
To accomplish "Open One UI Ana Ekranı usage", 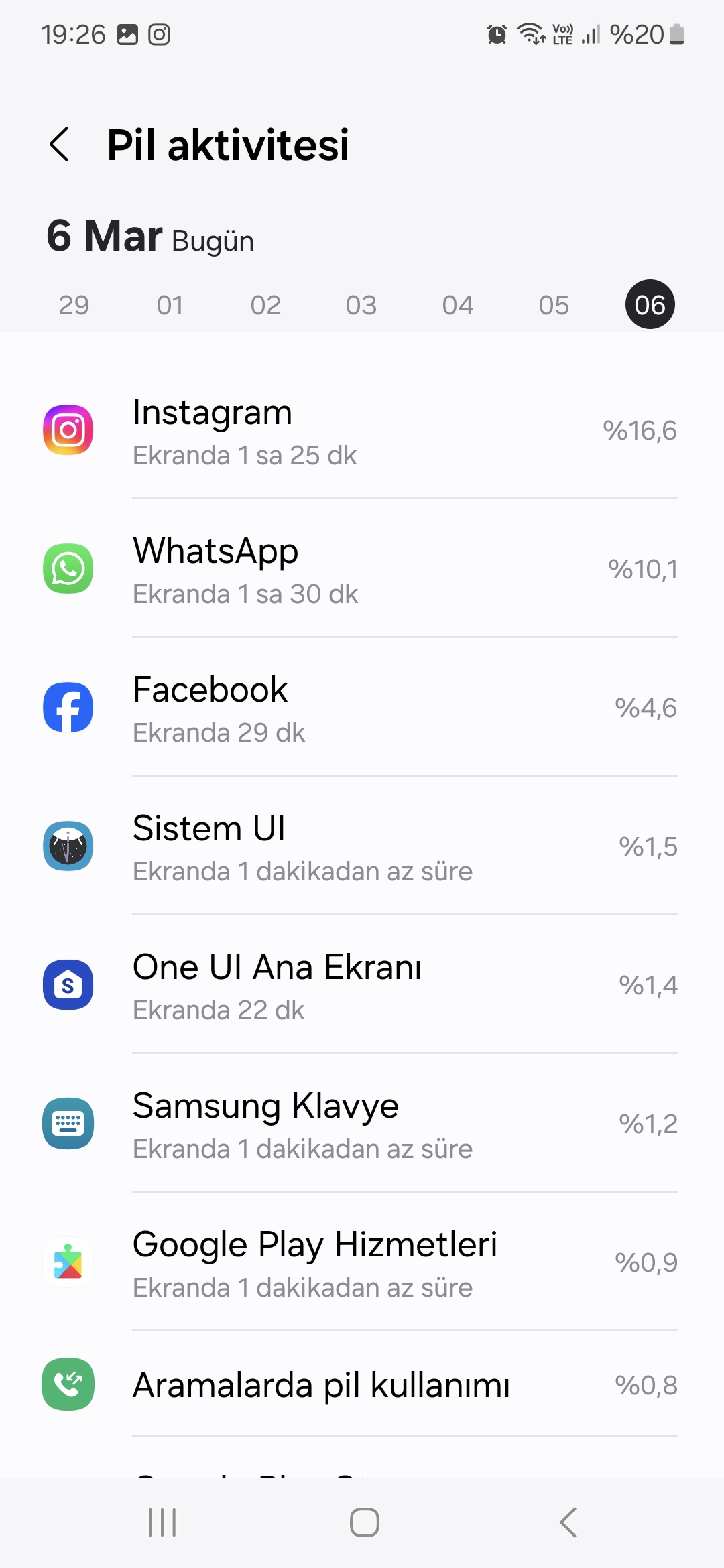I will click(x=362, y=985).
